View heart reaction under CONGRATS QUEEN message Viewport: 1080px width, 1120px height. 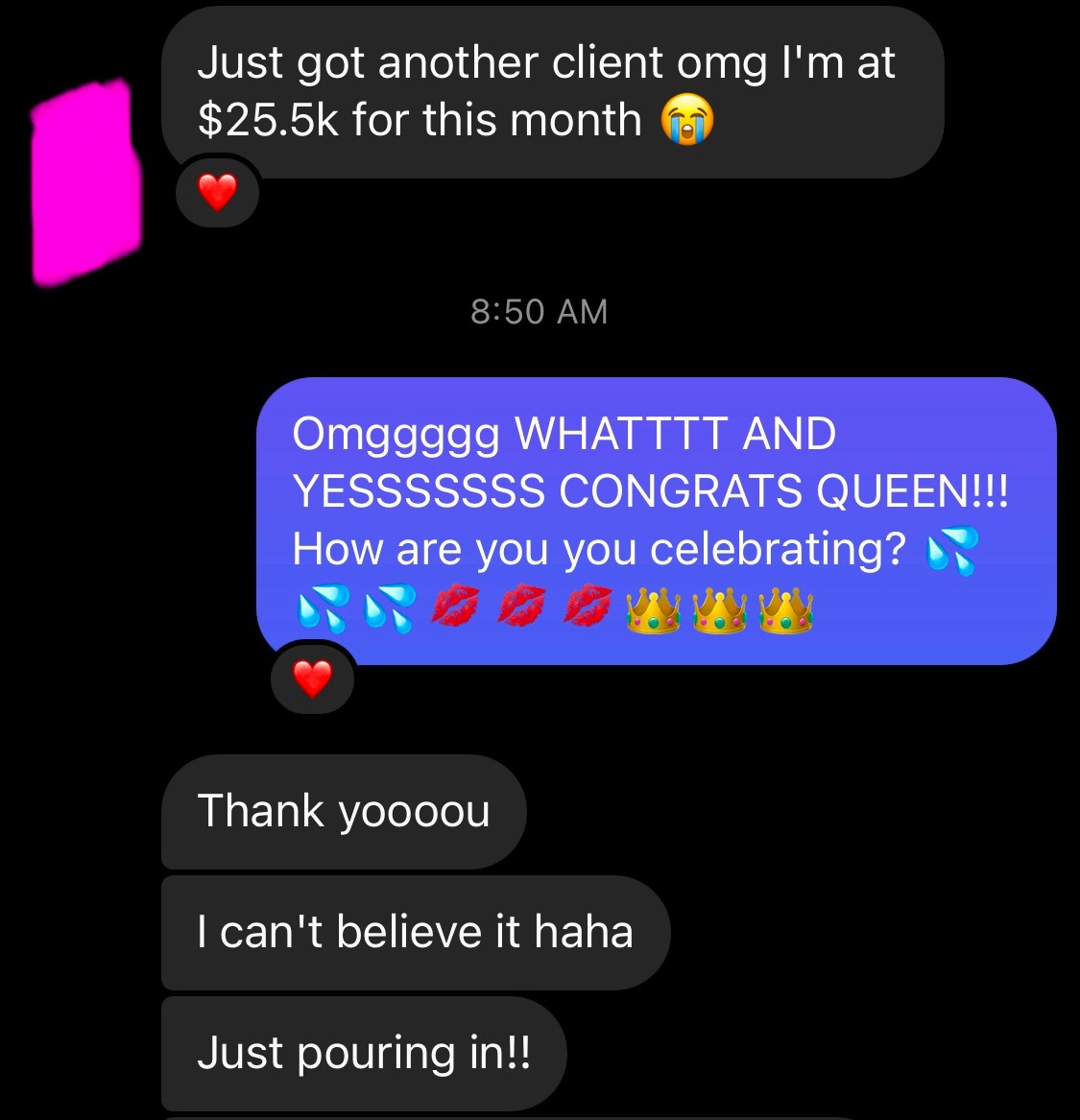coord(312,679)
